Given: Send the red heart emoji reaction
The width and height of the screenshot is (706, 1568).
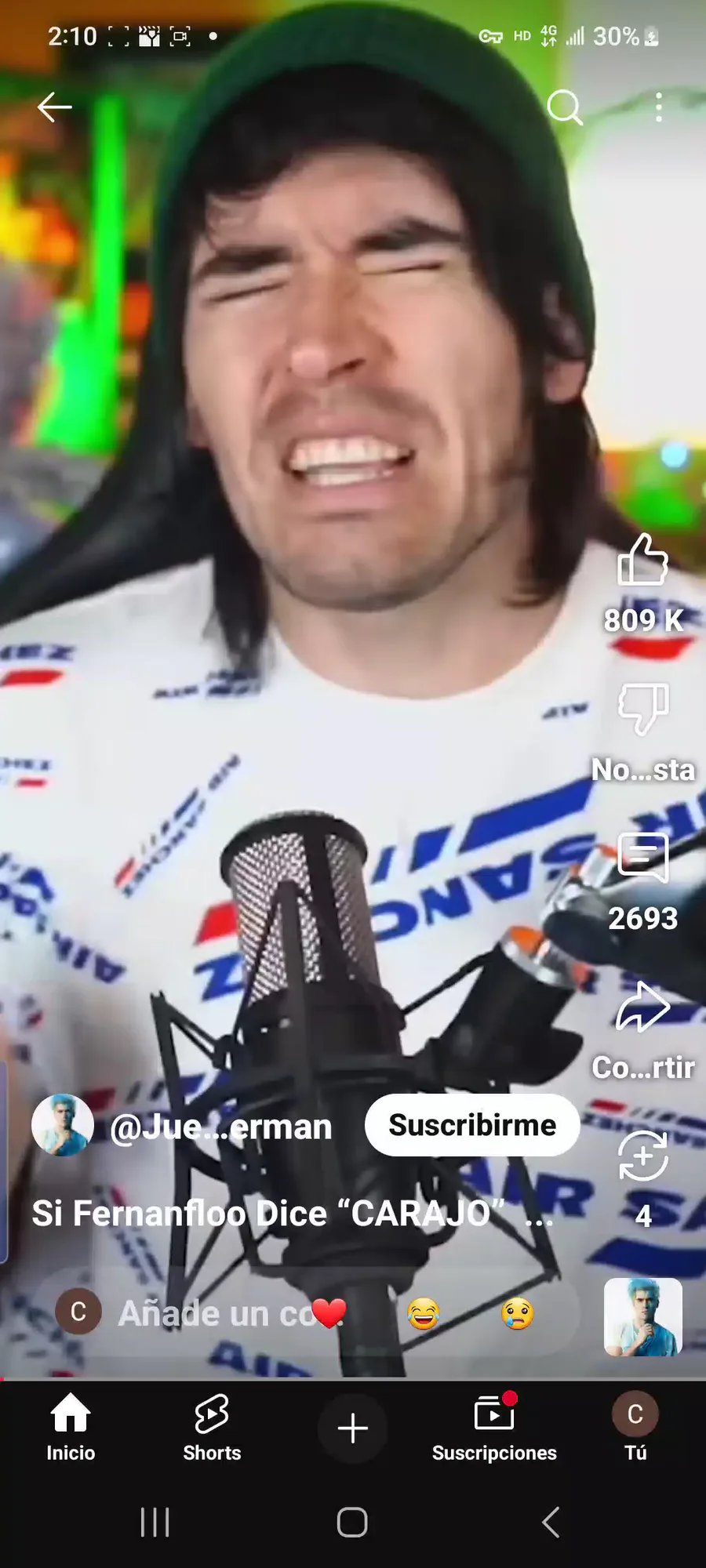Looking at the screenshot, I should [329, 1313].
